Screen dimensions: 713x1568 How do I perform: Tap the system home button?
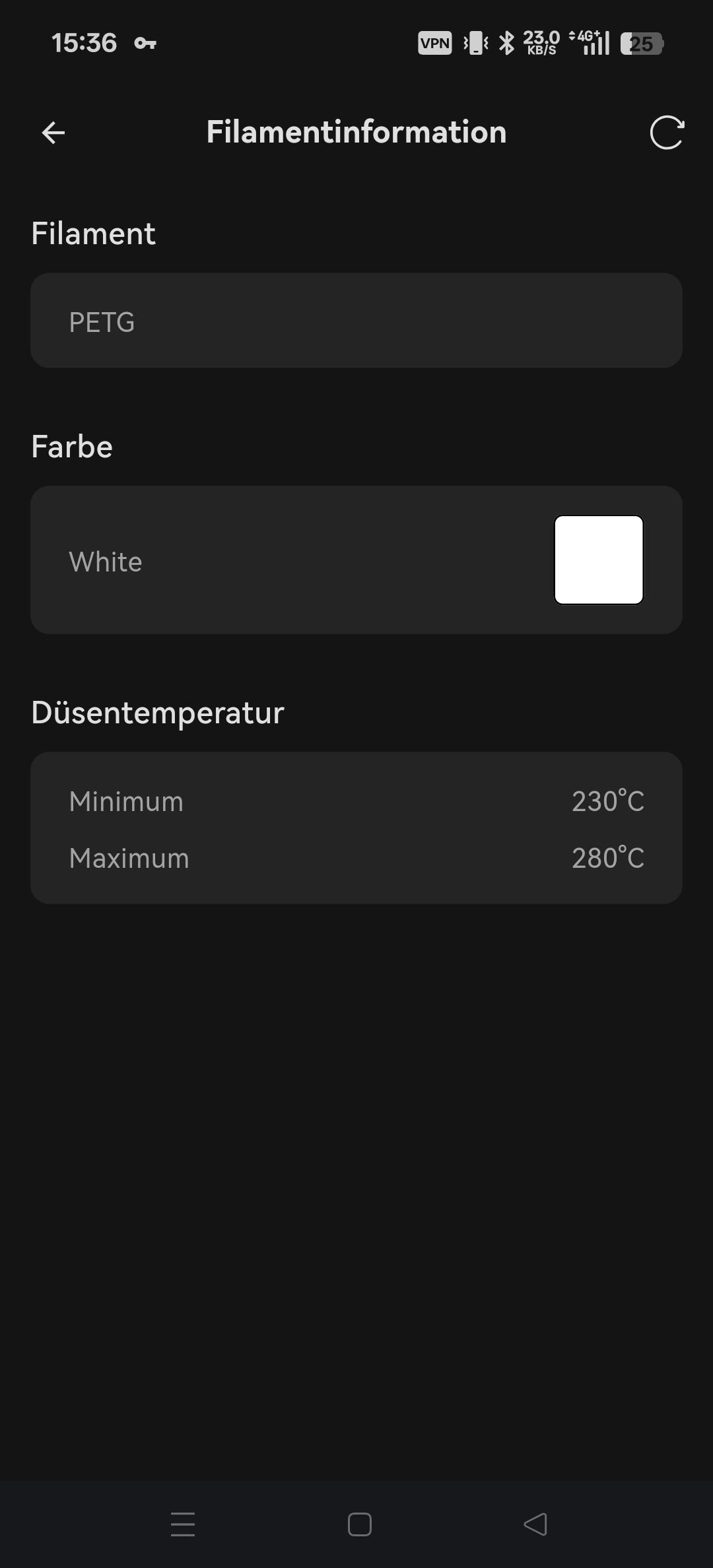coord(359,1524)
